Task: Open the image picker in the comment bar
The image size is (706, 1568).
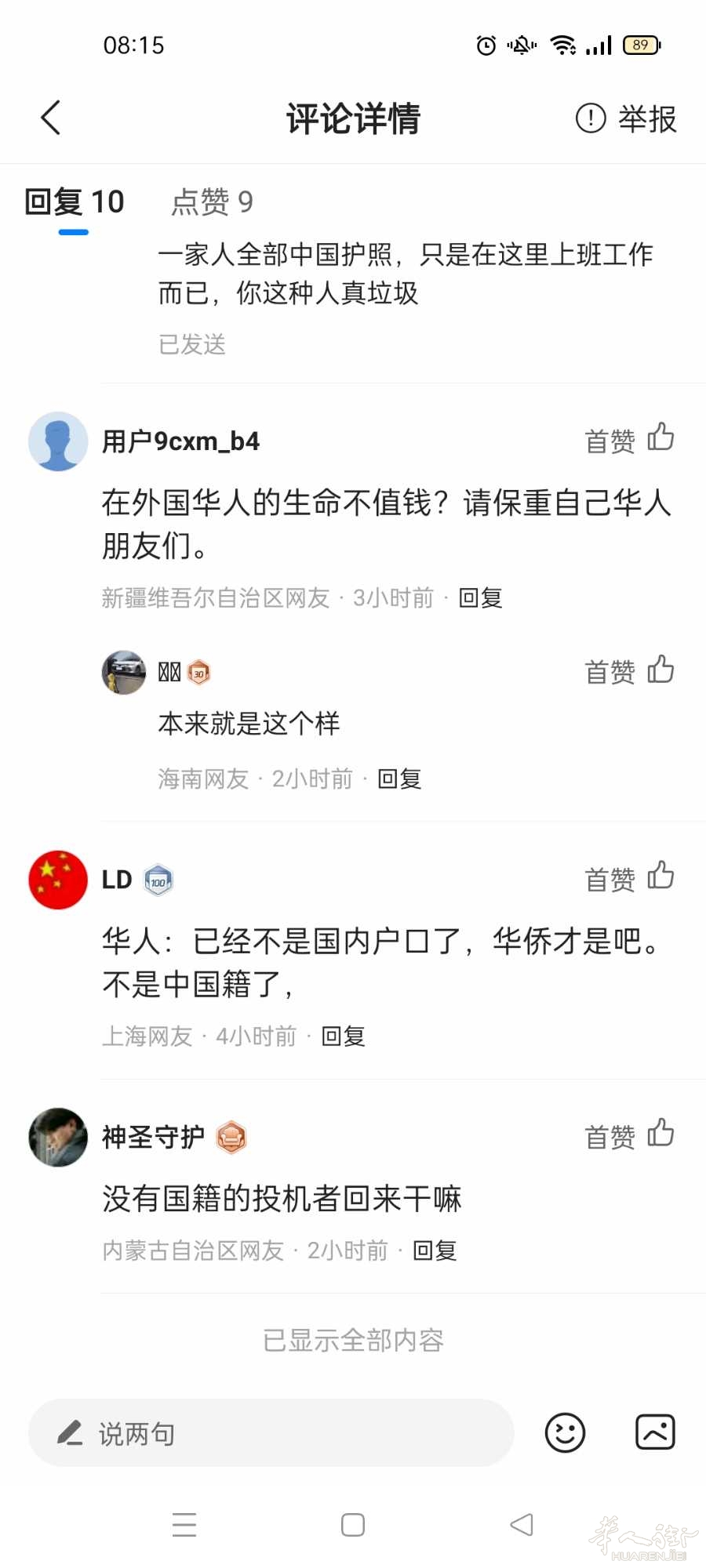Action: point(654,1432)
